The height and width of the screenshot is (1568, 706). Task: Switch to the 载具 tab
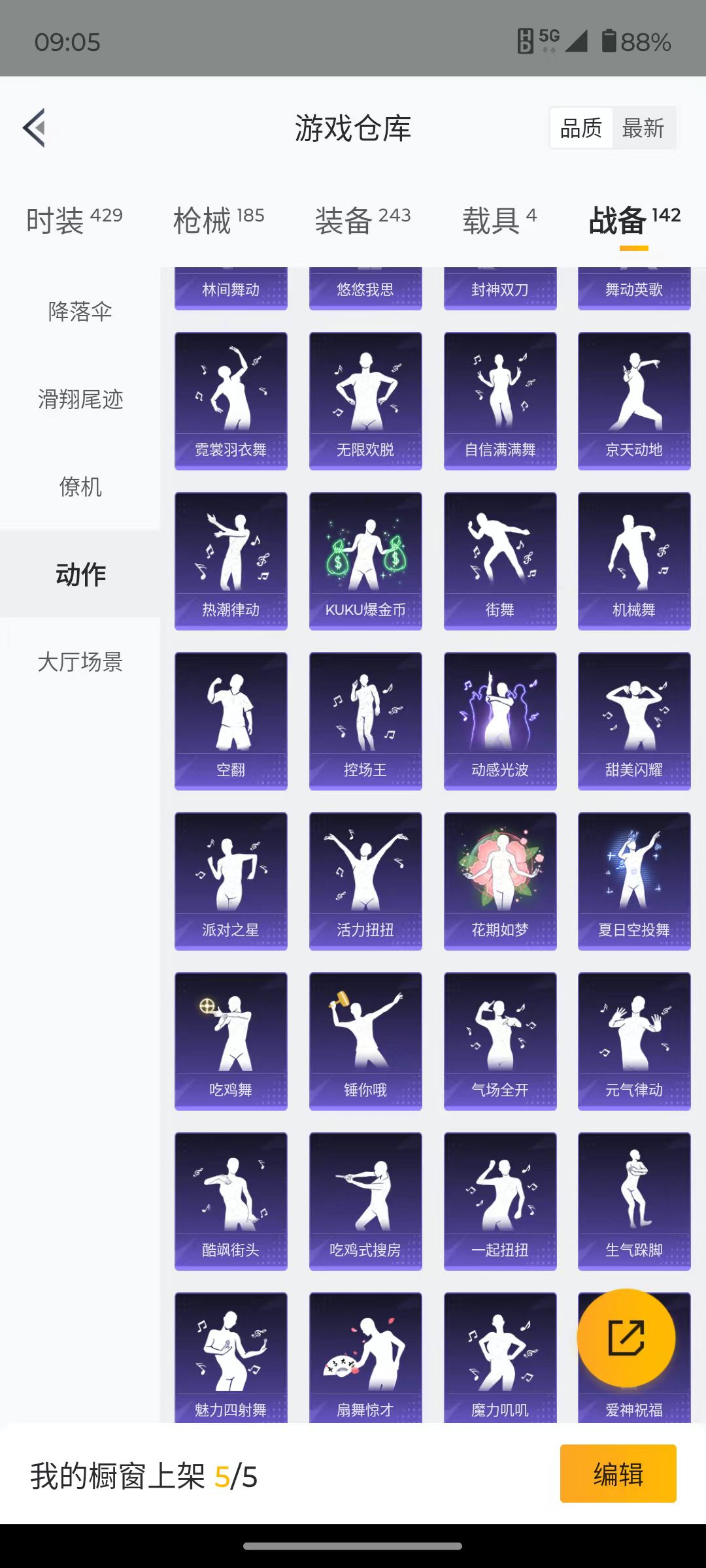500,220
